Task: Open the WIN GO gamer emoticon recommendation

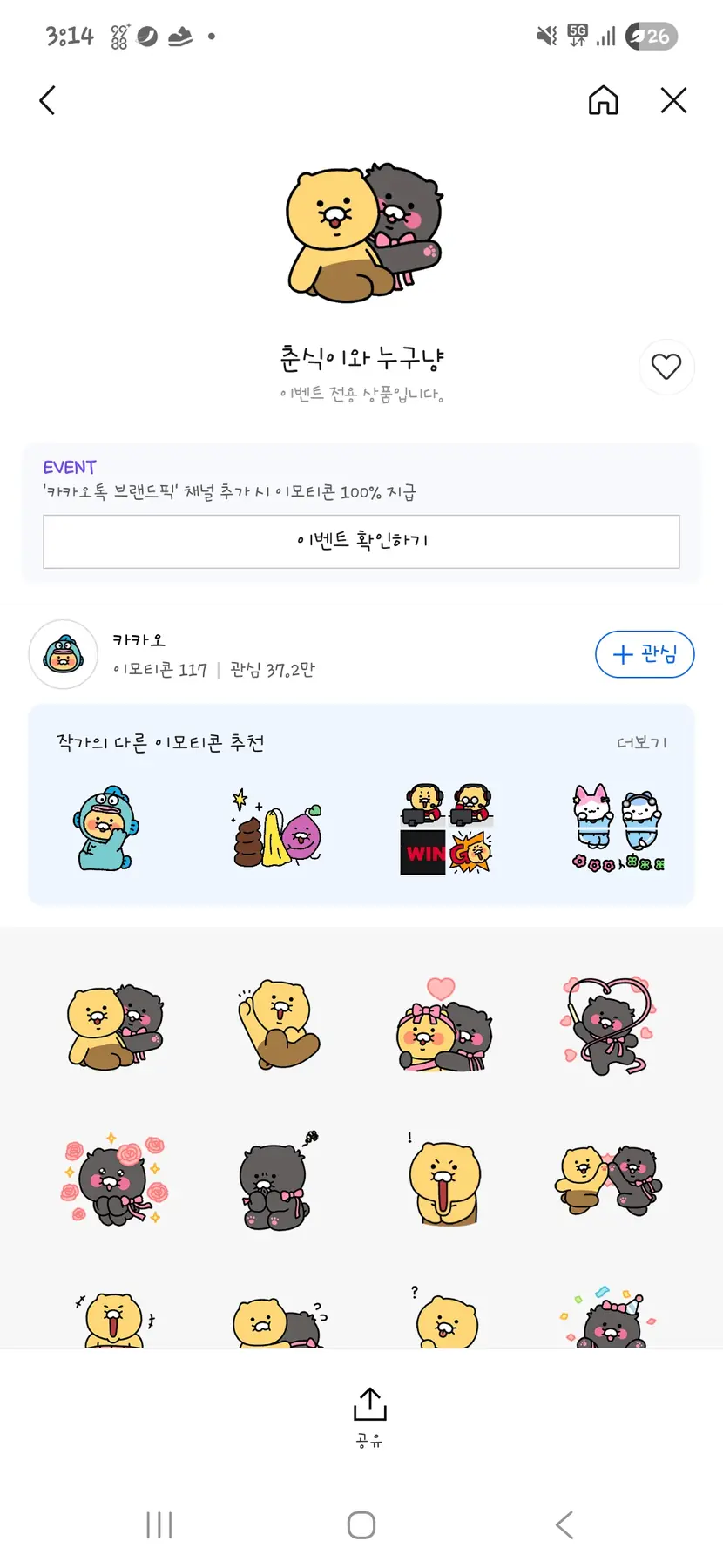Action: pos(446,829)
